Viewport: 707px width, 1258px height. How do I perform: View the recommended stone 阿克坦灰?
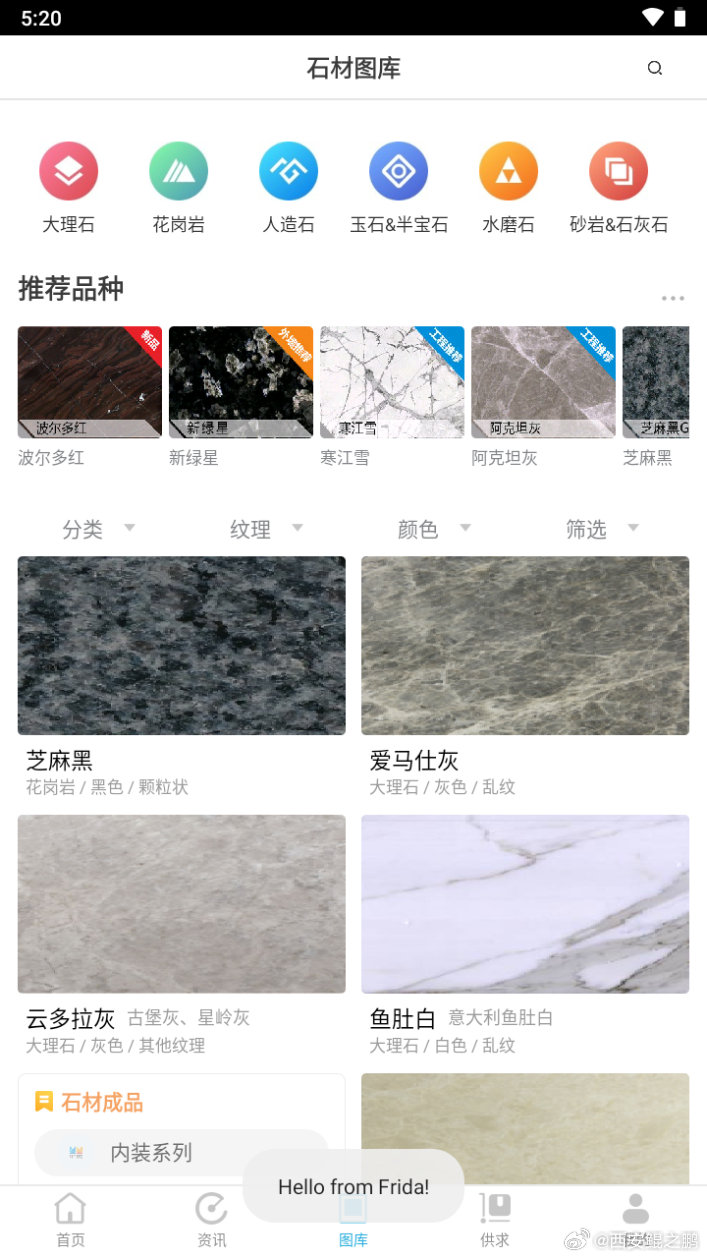coord(543,397)
